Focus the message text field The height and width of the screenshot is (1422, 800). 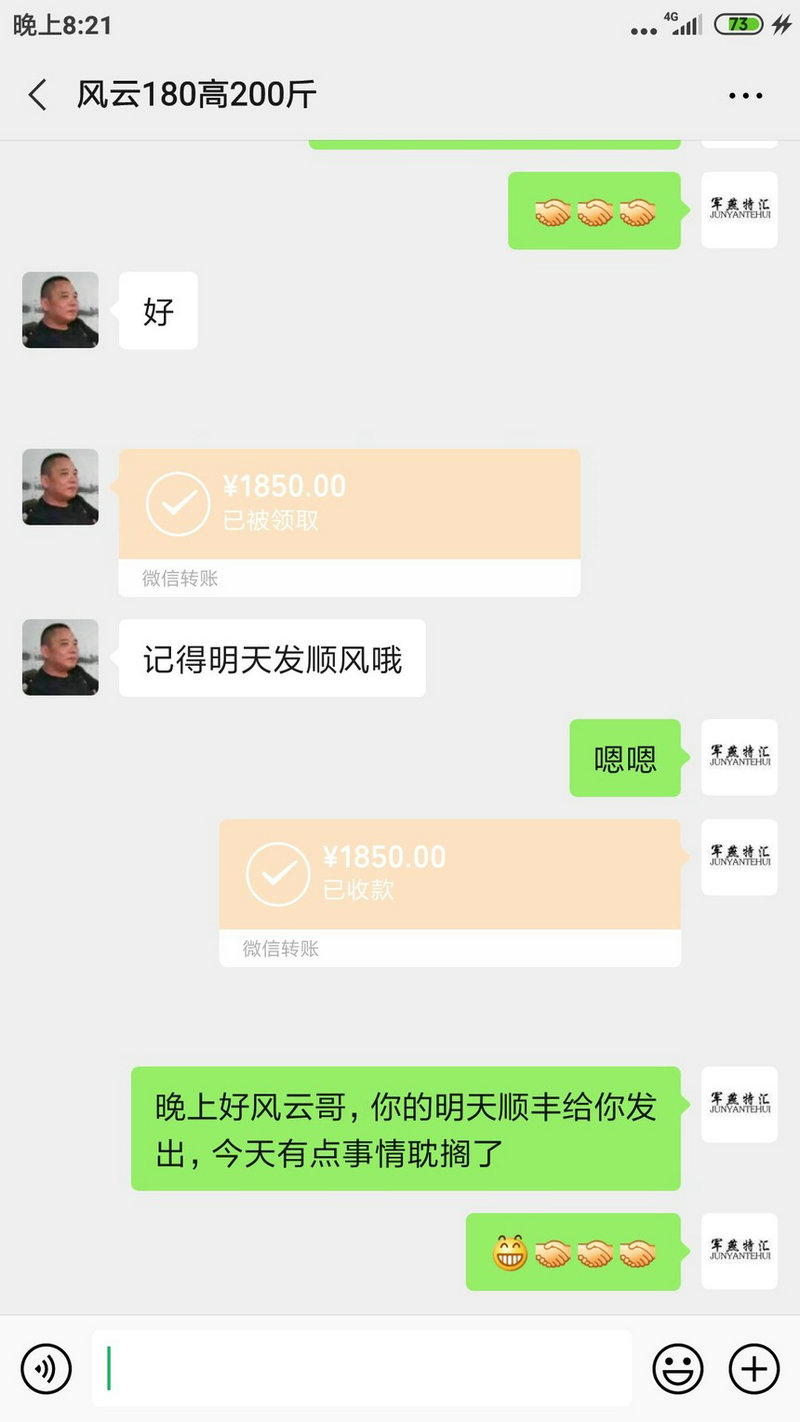(x=362, y=1368)
